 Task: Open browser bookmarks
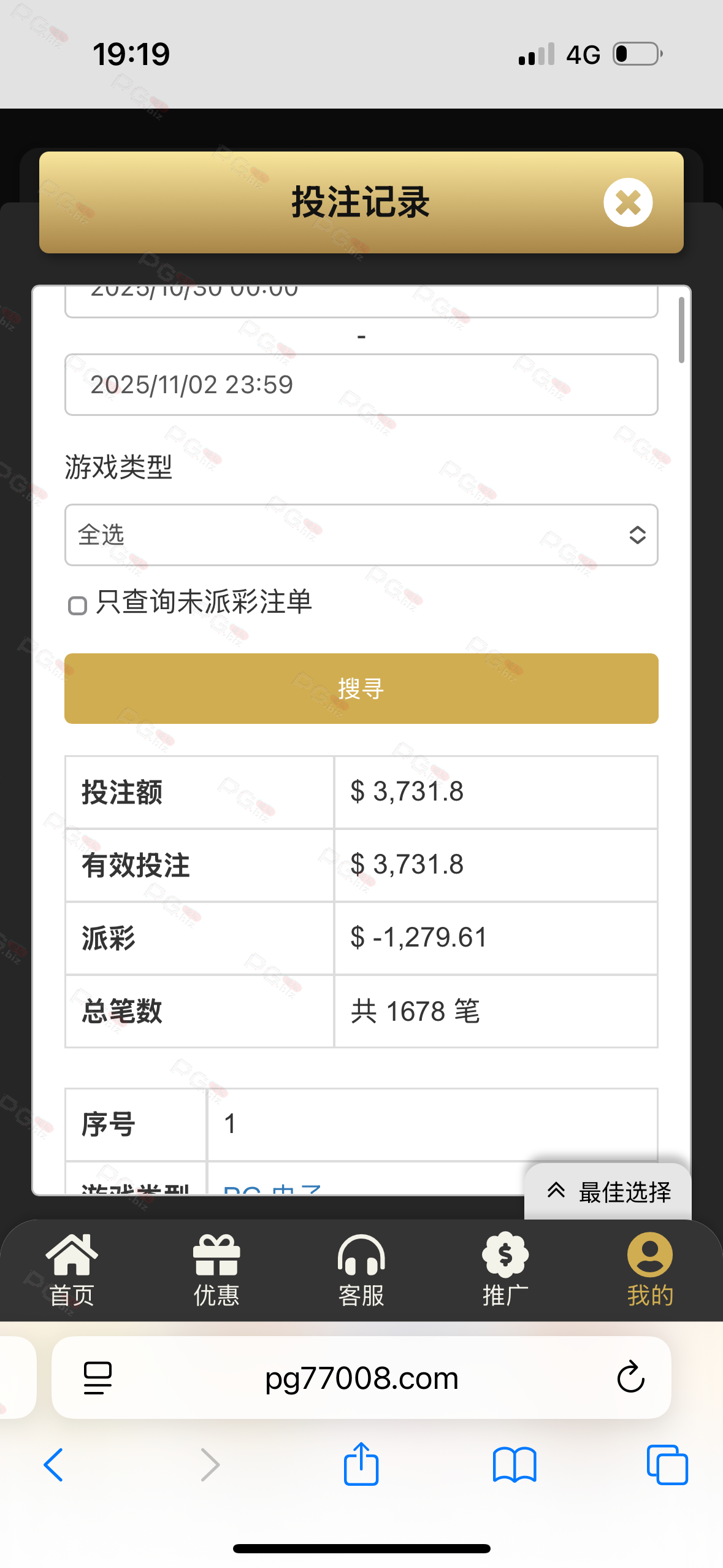tap(515, 1464)
